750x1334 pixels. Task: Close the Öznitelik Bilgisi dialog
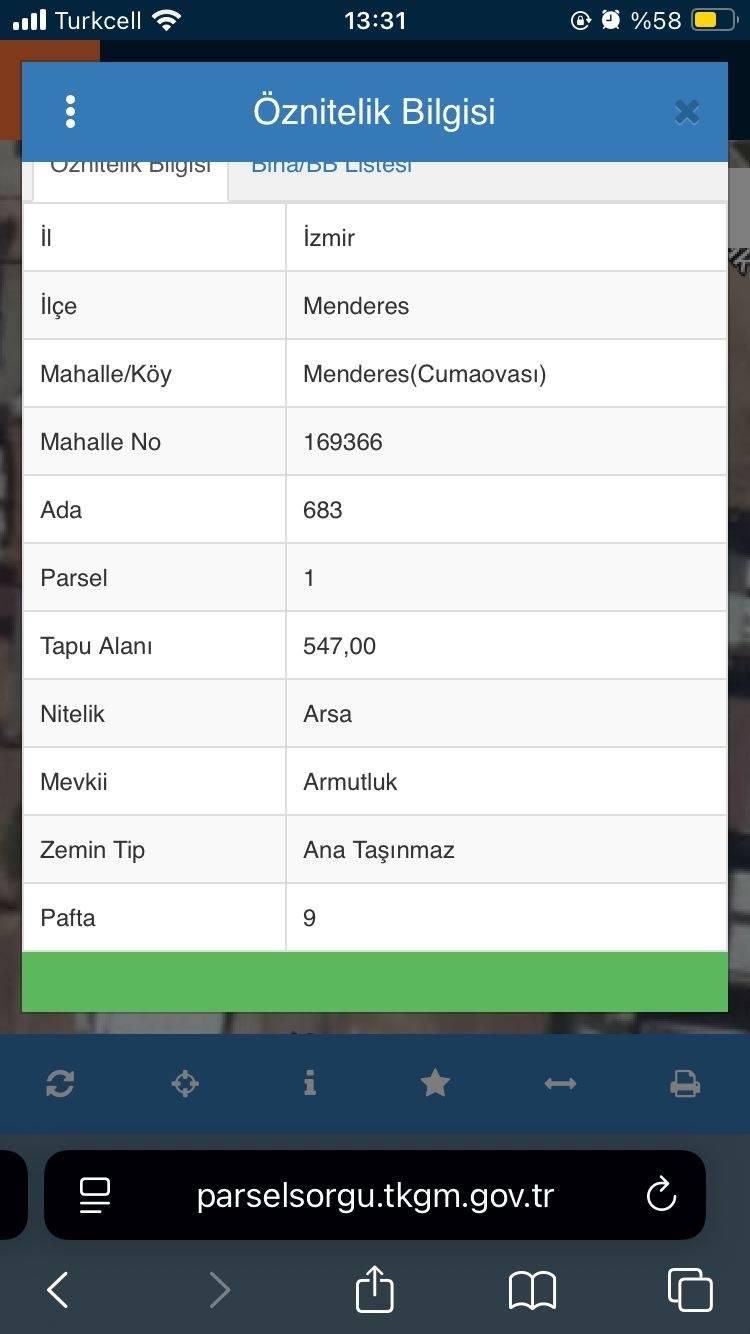(x=687, y=112)
